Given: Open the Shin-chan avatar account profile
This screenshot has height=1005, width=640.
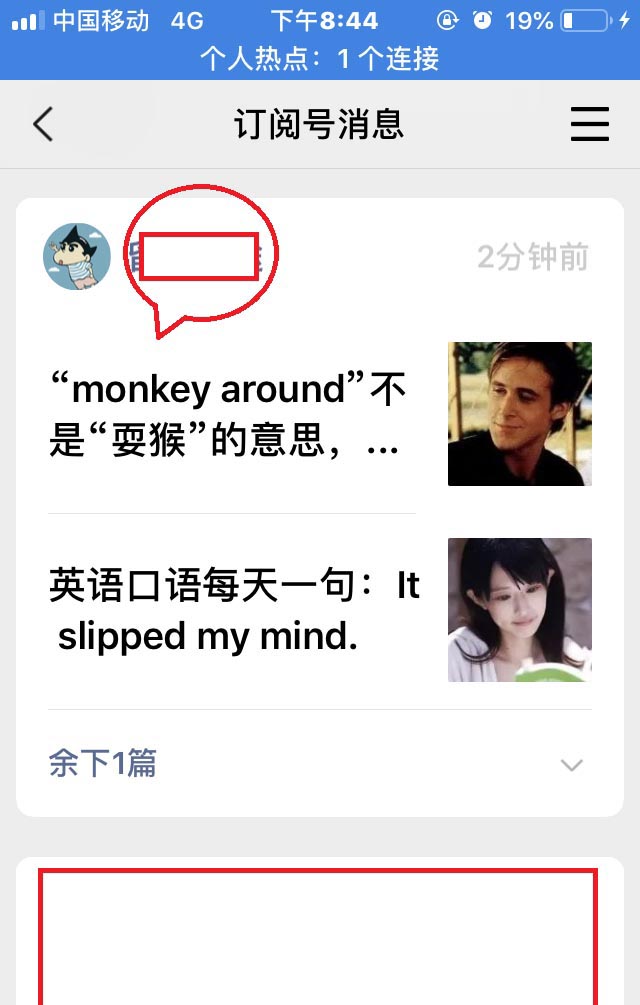Looking at the screenshot, I should point(77,257).
